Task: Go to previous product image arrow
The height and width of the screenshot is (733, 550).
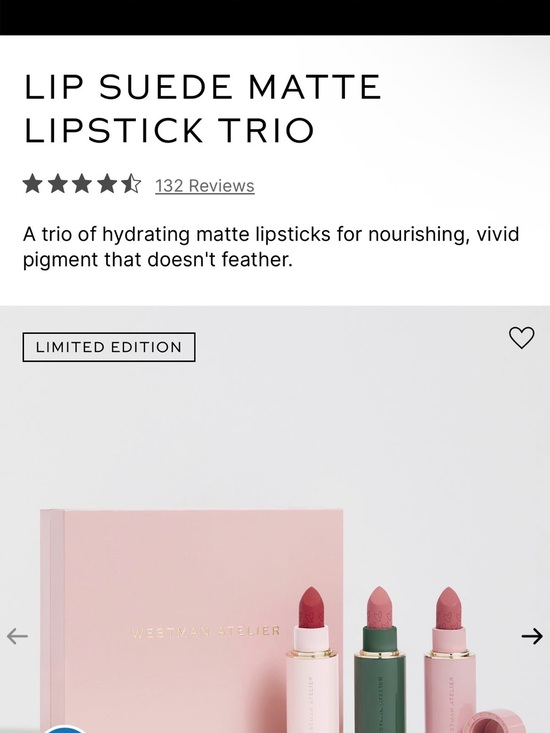Action: tap(17, 636)
